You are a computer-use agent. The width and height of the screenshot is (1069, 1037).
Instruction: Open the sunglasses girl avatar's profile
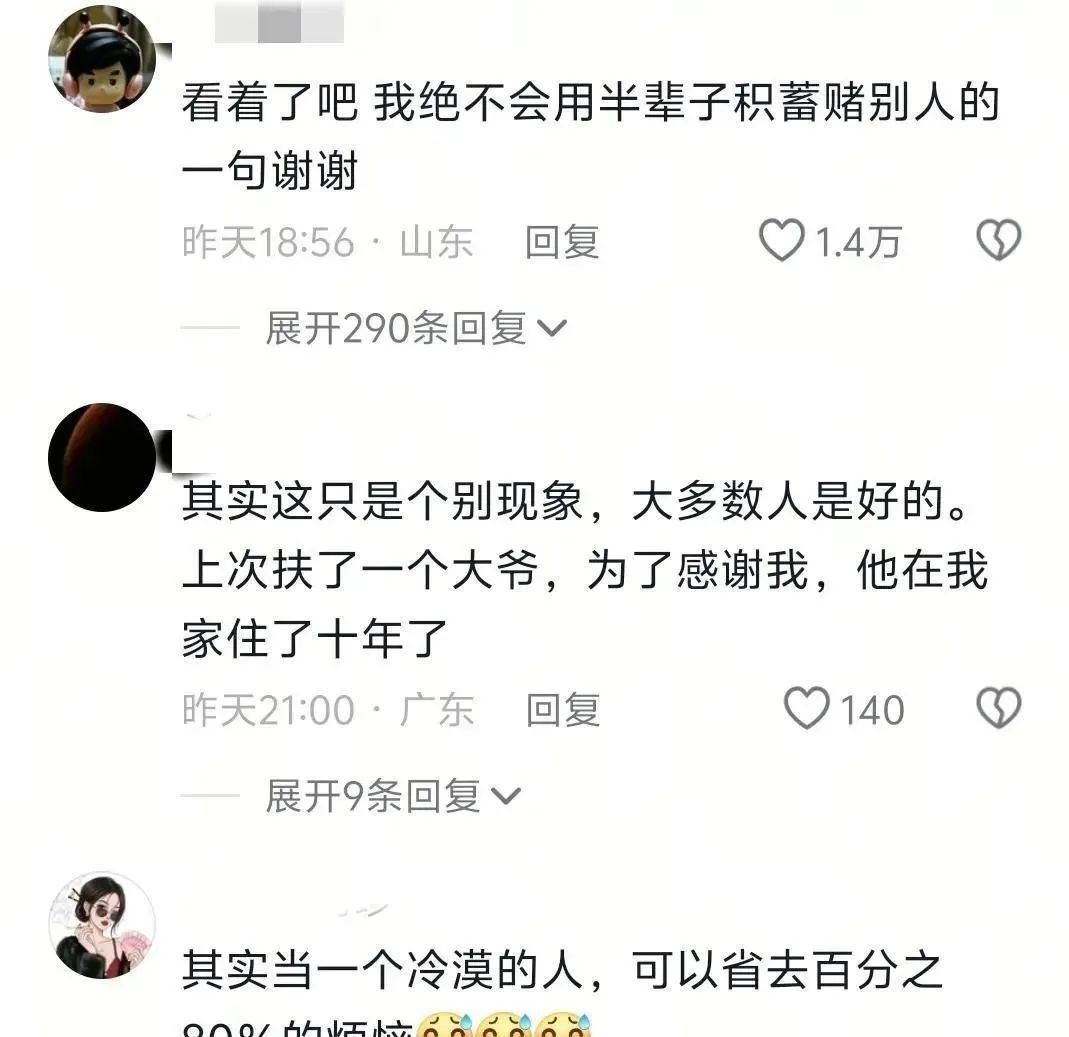click(x=102, y=925)
